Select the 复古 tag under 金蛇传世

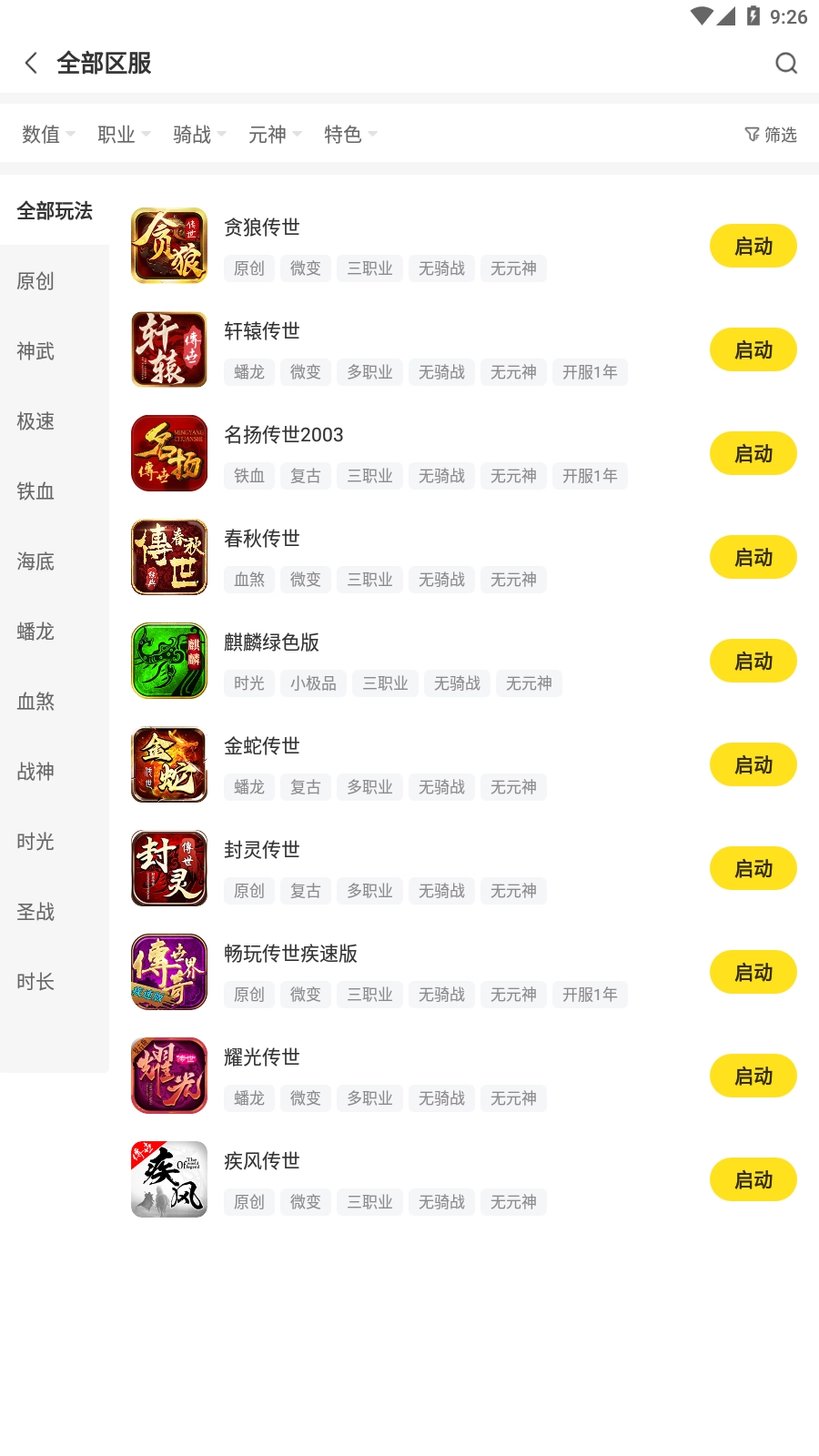coord(305,787)
